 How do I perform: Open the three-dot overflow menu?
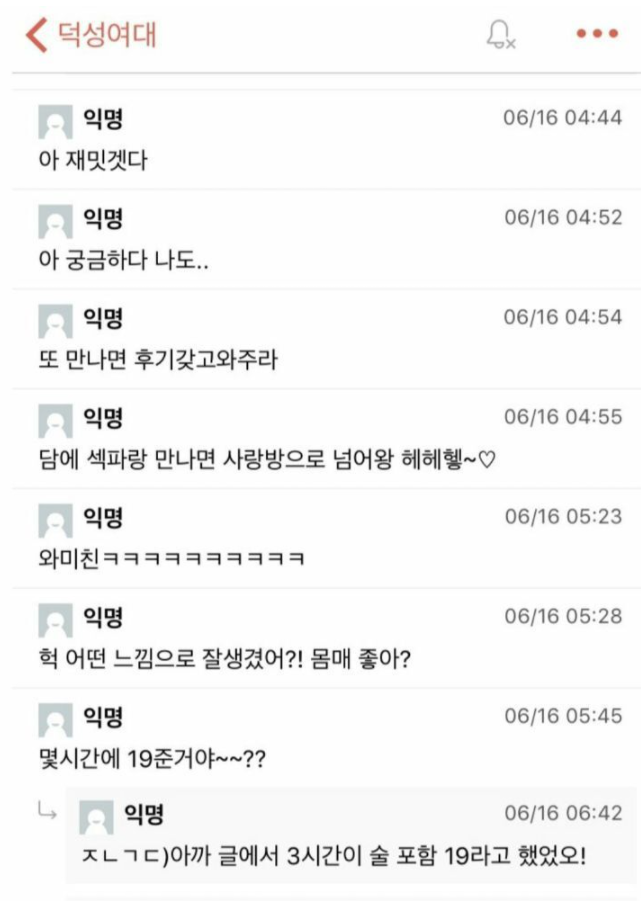coord(597,35)
